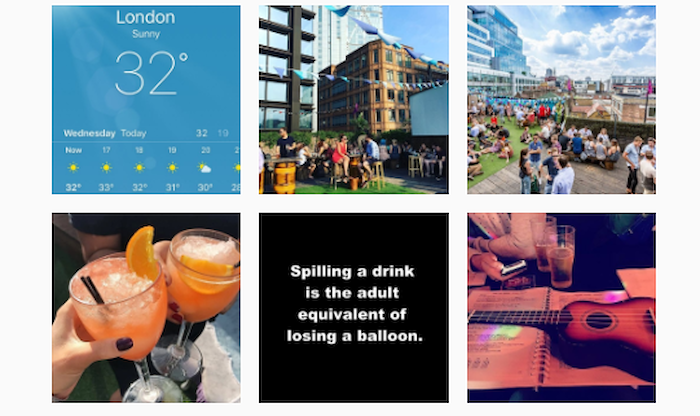Screen dimensions: 700x416
Task: Open the London 32° weather screenshot post
Action: point(146,99)
